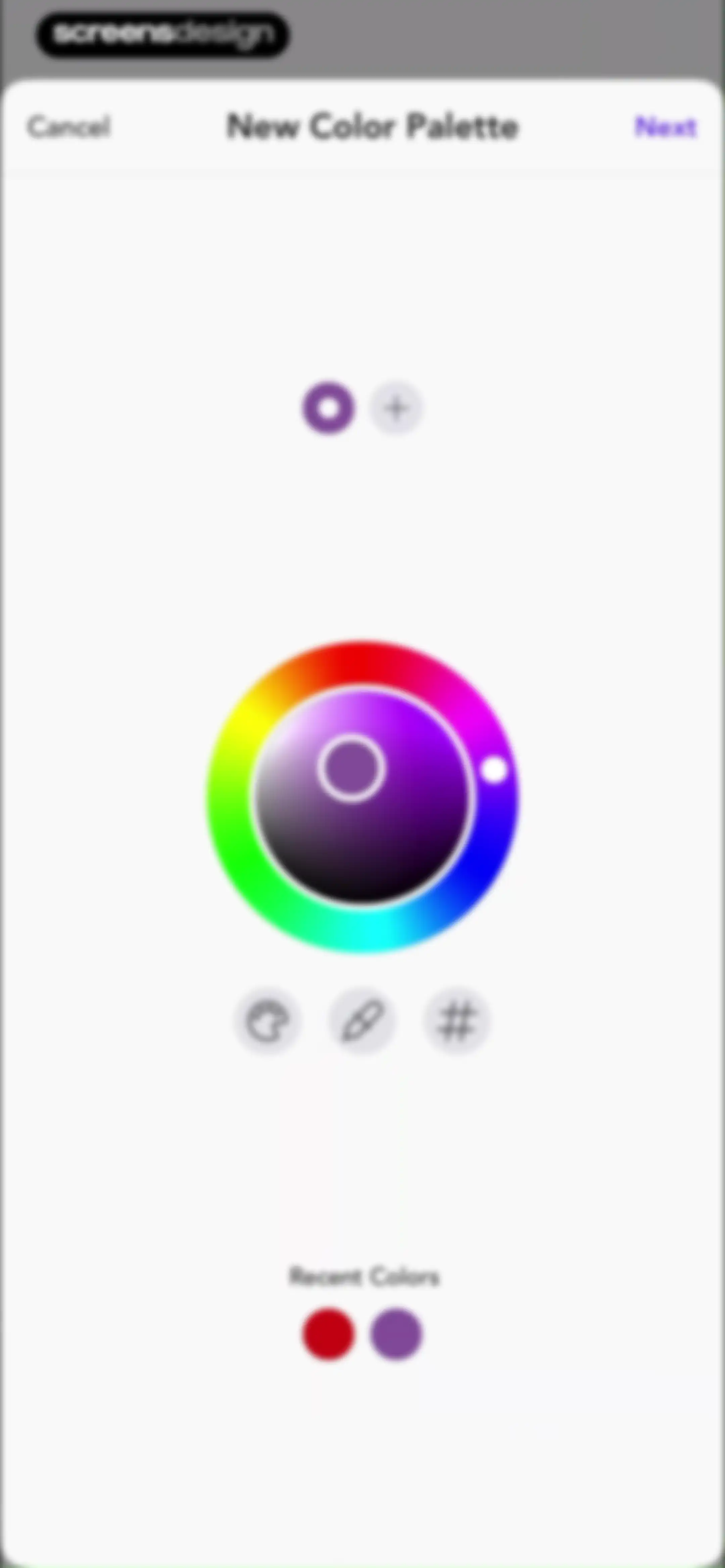Tap the saturation selector circle
Viewport: 725px width, 1568px height.
351,768
